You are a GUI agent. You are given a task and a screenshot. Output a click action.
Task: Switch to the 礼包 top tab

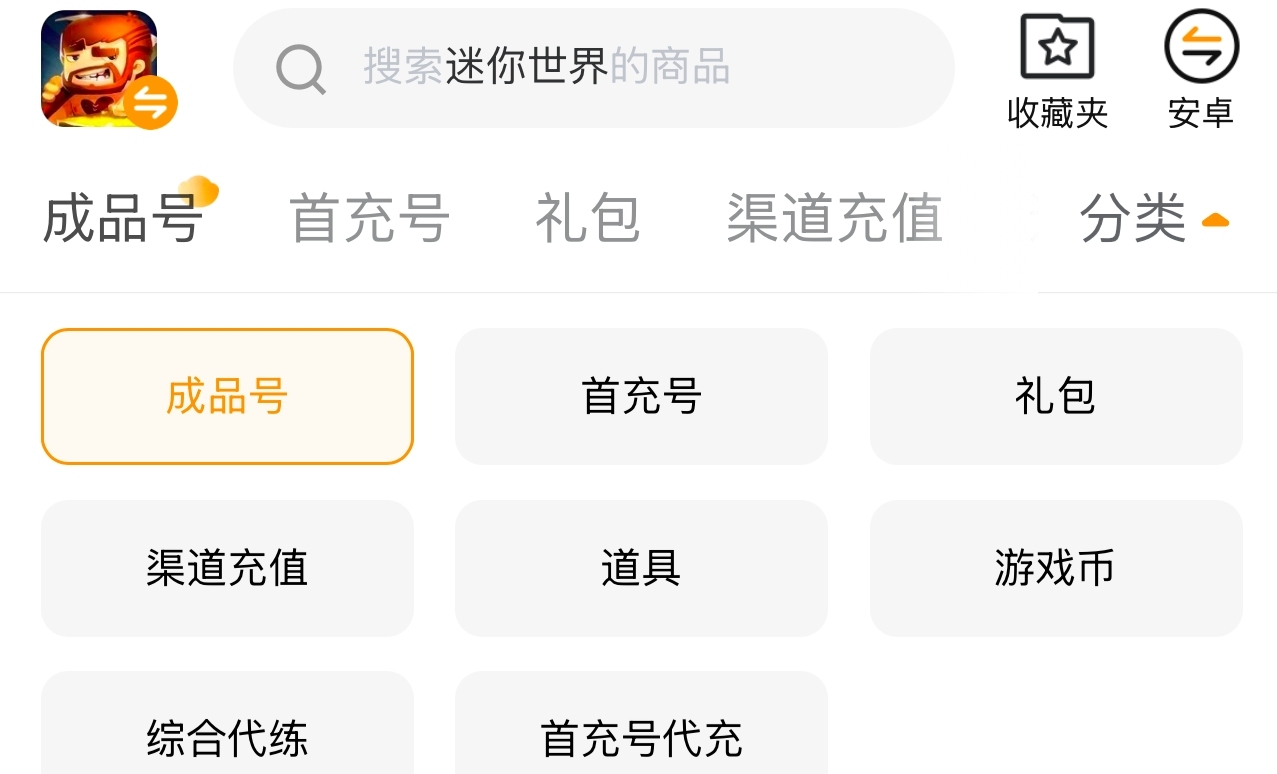tap(588, 218)
